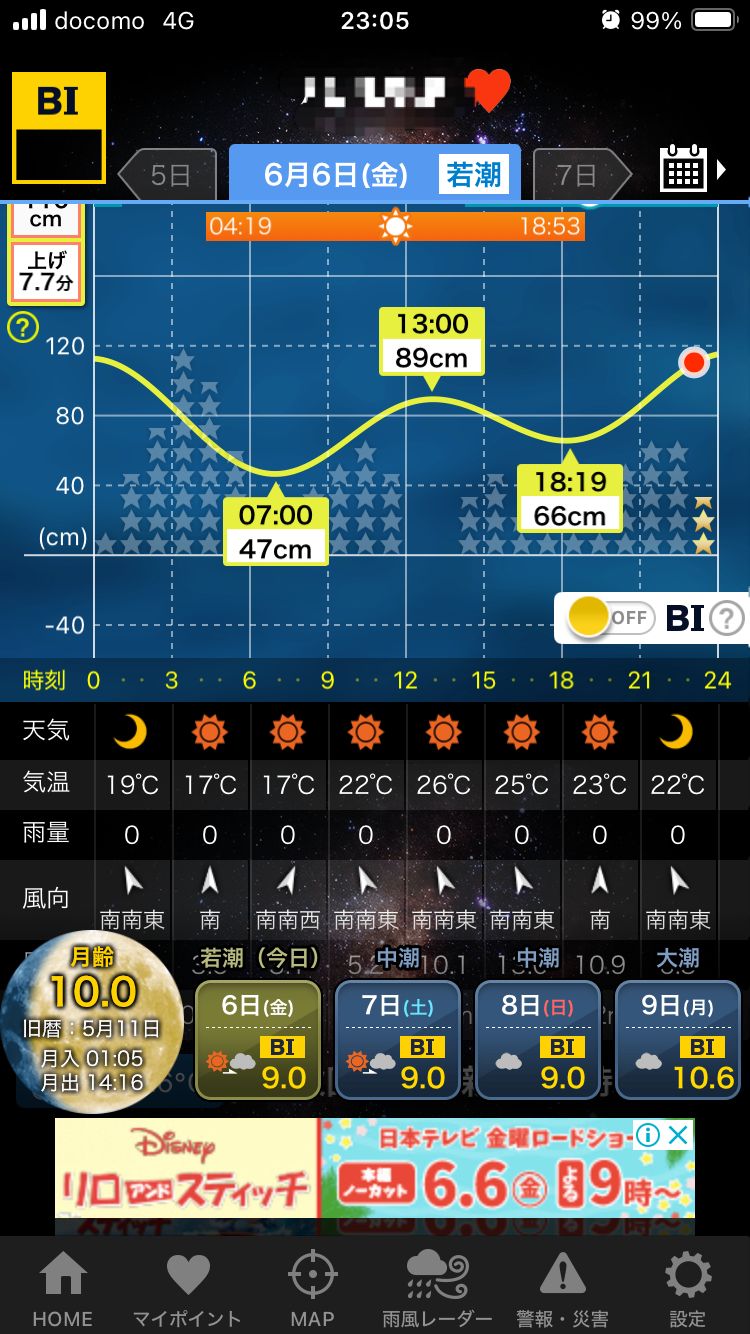
Task: Close the Disney ad banner
Action: (x=678, y=1135)
